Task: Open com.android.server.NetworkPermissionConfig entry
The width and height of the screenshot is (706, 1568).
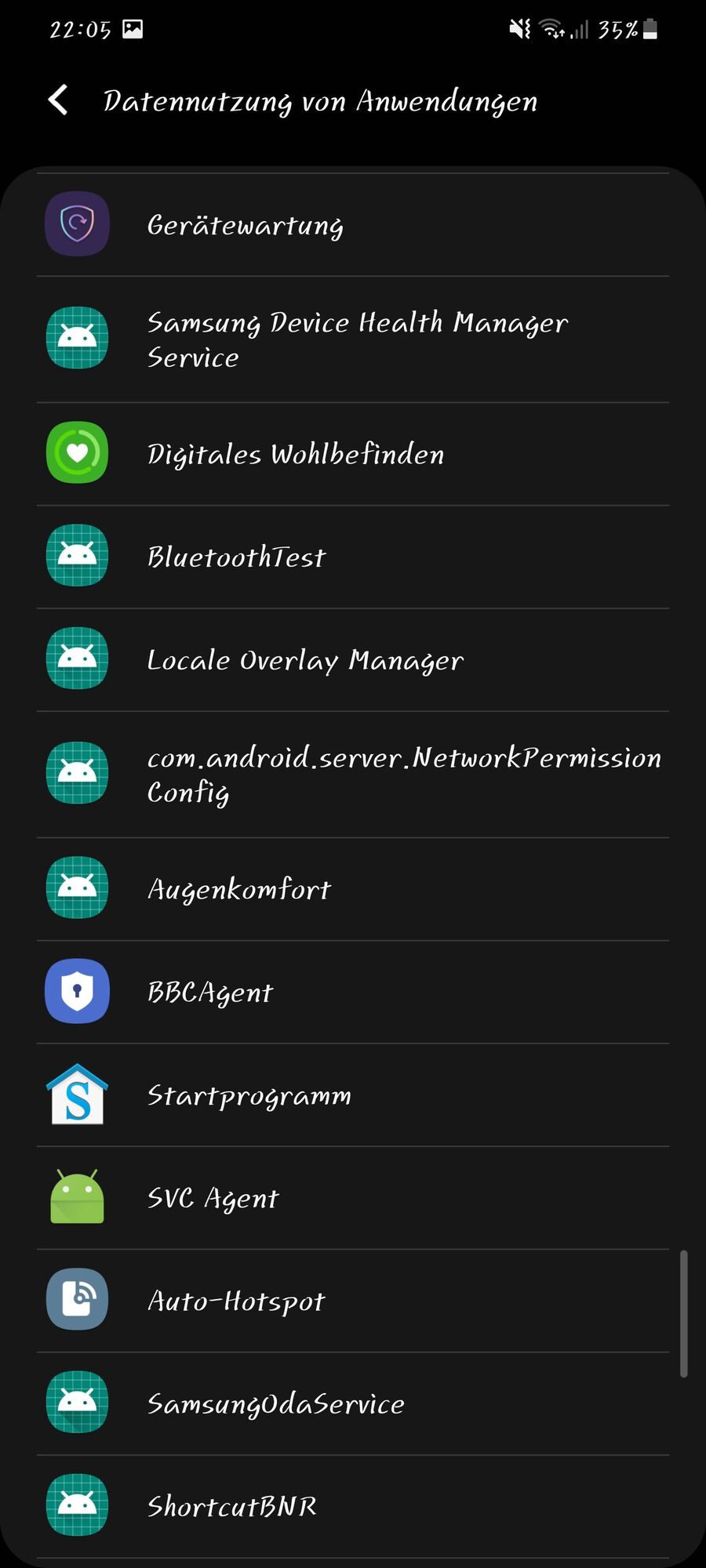Action: coord(353,775)
